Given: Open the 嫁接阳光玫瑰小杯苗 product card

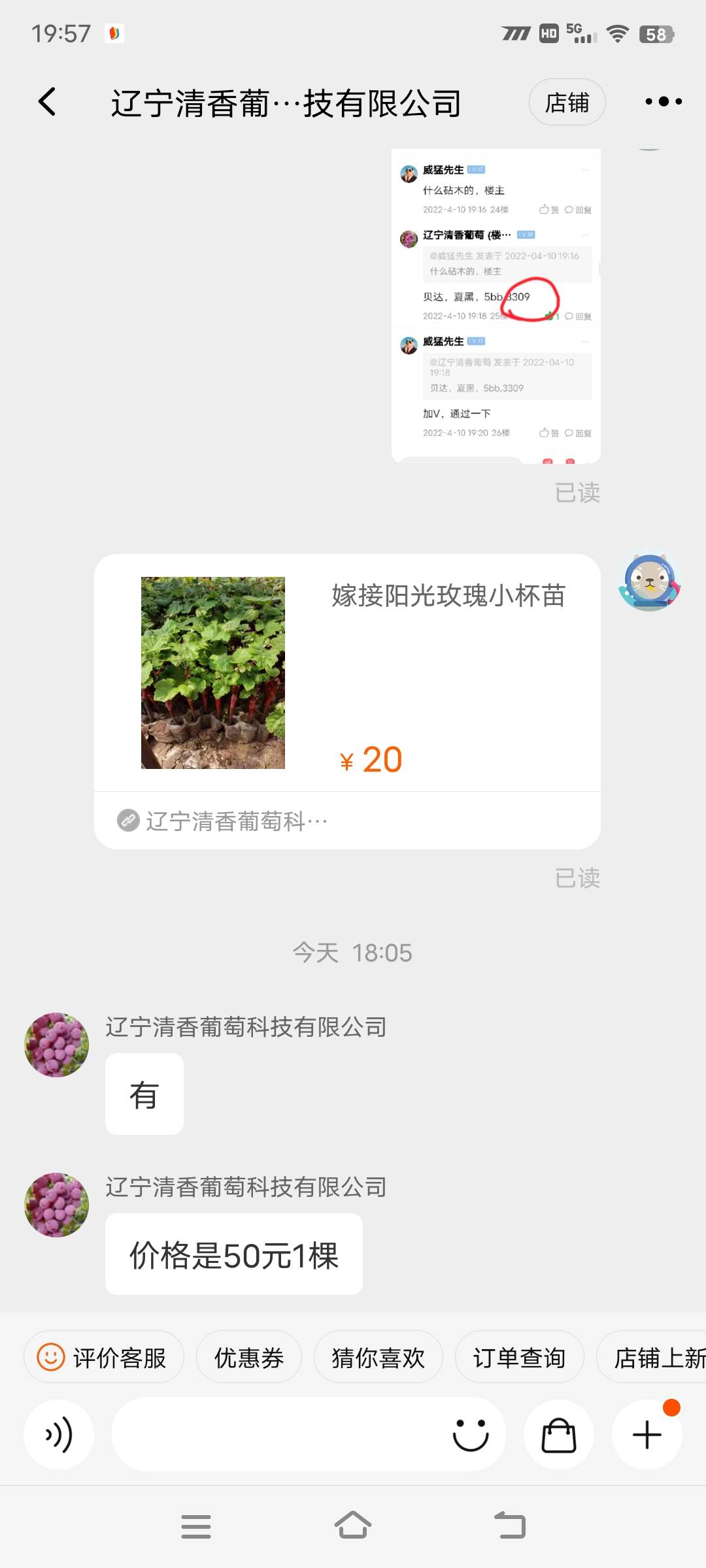Looking at the screenshot, I should (347, 701).
